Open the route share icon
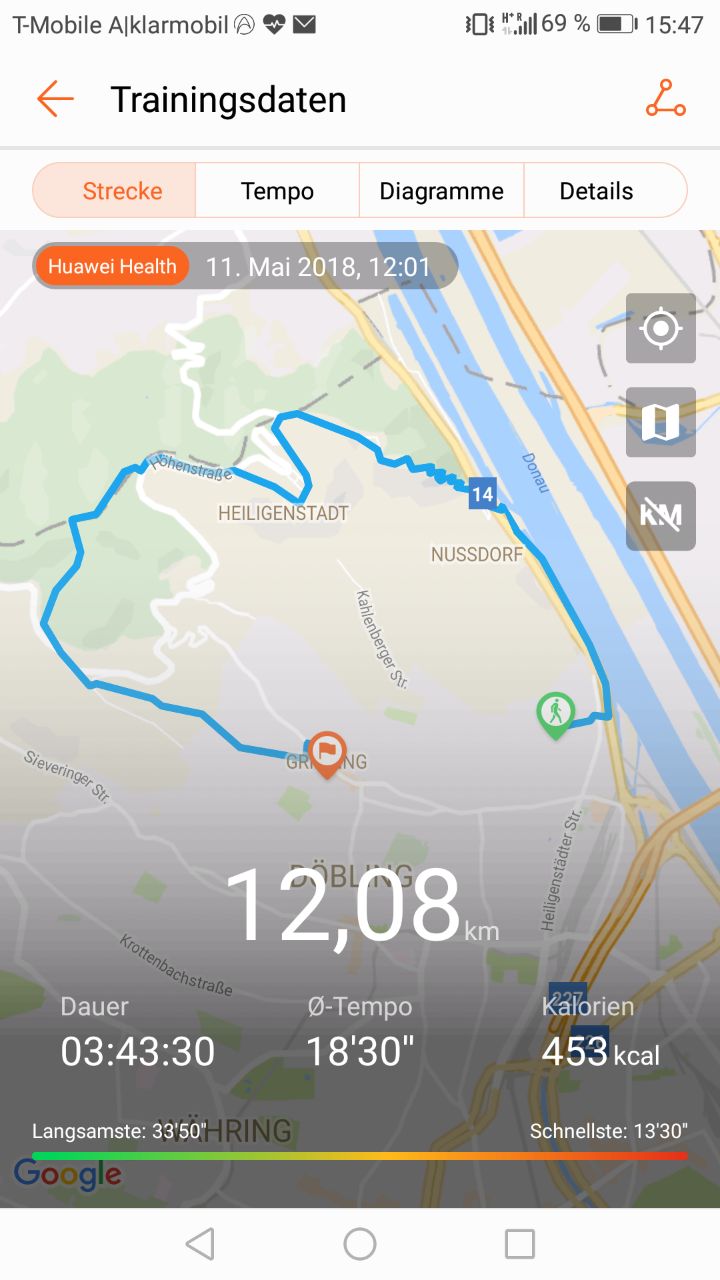 coord(665,99)
